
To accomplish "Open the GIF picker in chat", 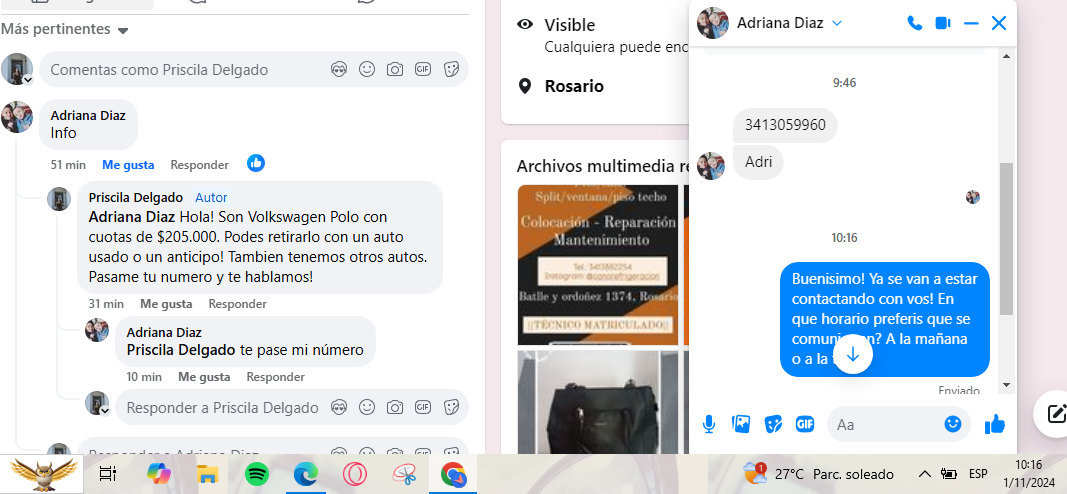I will coord(805,424).
